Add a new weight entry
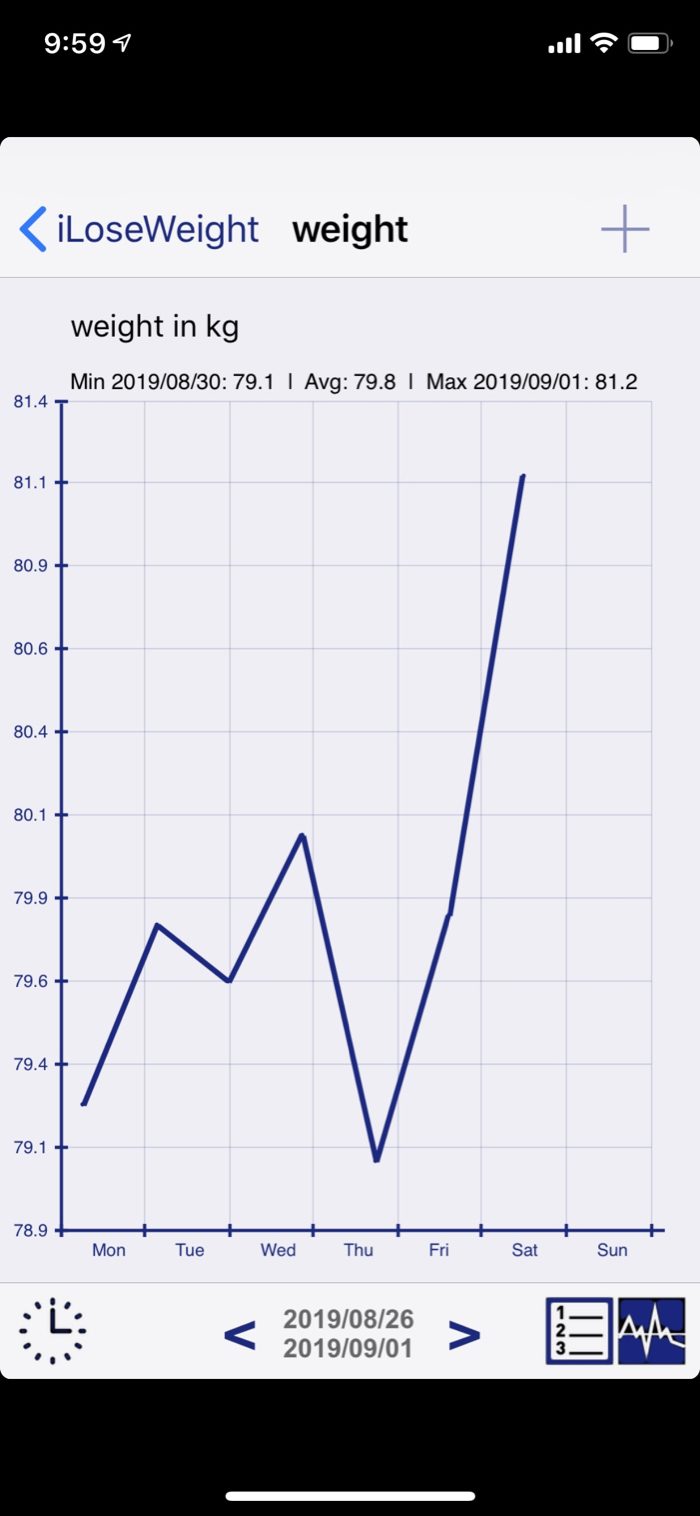Screen dimensions: 700x1516 coord(625,229)
